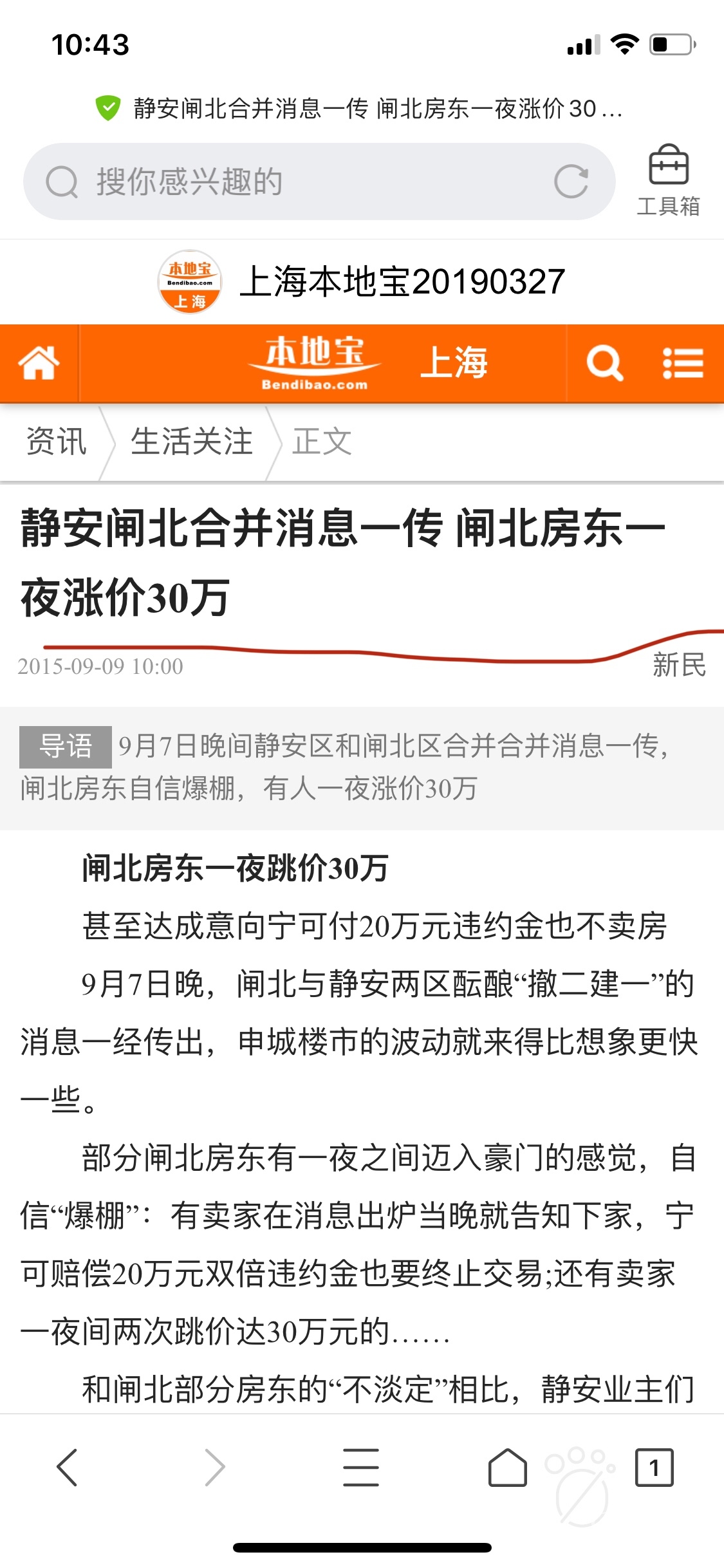Open the browser menu button
The image size is (724, 1568).
pos(360,1468)
